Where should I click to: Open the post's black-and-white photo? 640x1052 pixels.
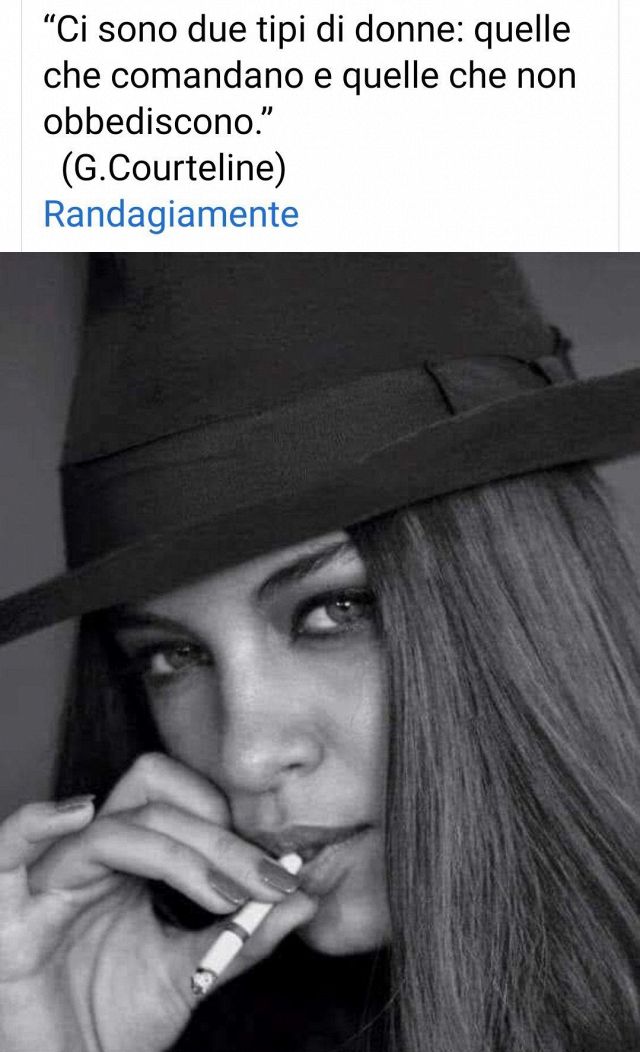click(320, 650)
